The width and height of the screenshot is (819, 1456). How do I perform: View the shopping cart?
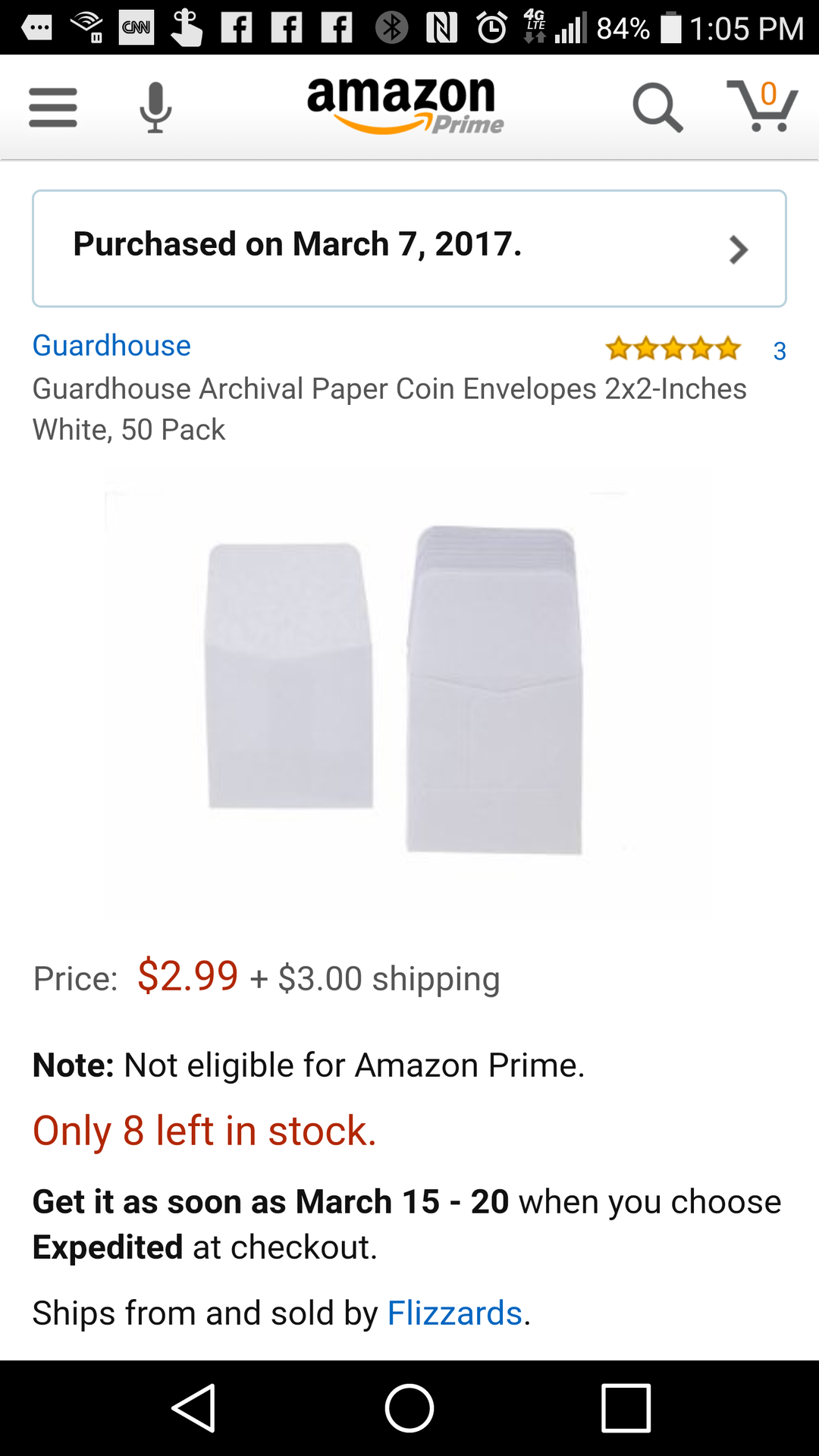[x=762, y=106]
